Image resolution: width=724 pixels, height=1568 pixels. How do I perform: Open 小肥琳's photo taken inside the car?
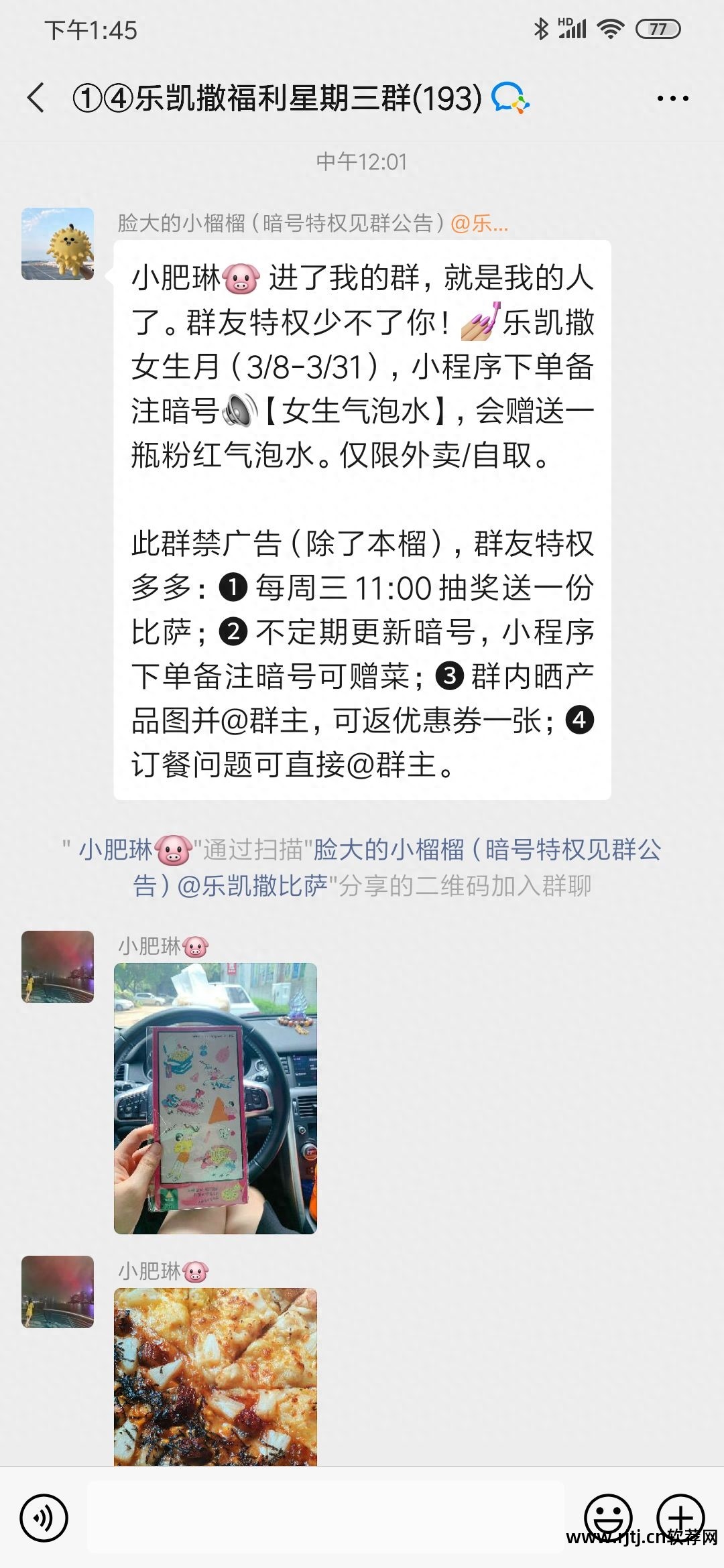215,1098
